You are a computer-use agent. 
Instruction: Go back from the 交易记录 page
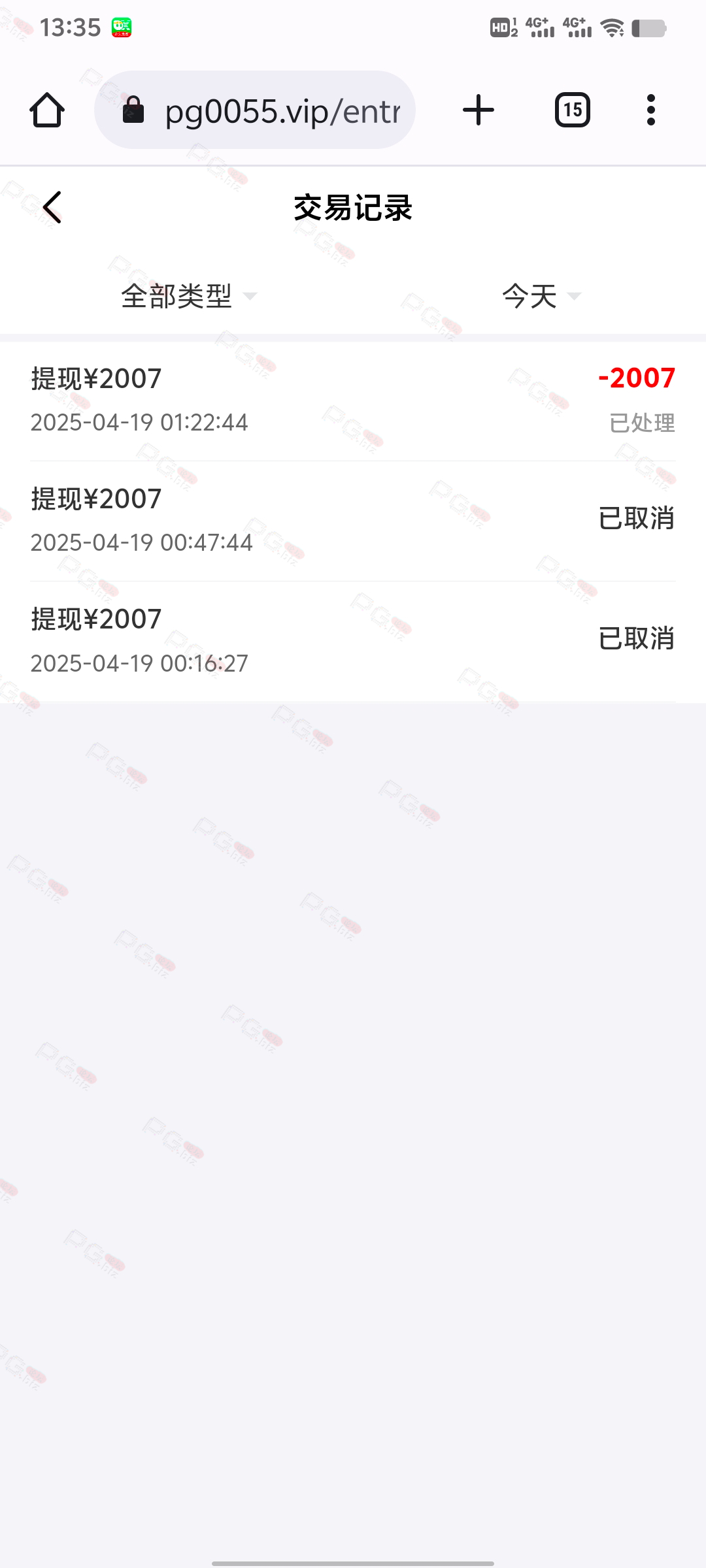[52, 208]
